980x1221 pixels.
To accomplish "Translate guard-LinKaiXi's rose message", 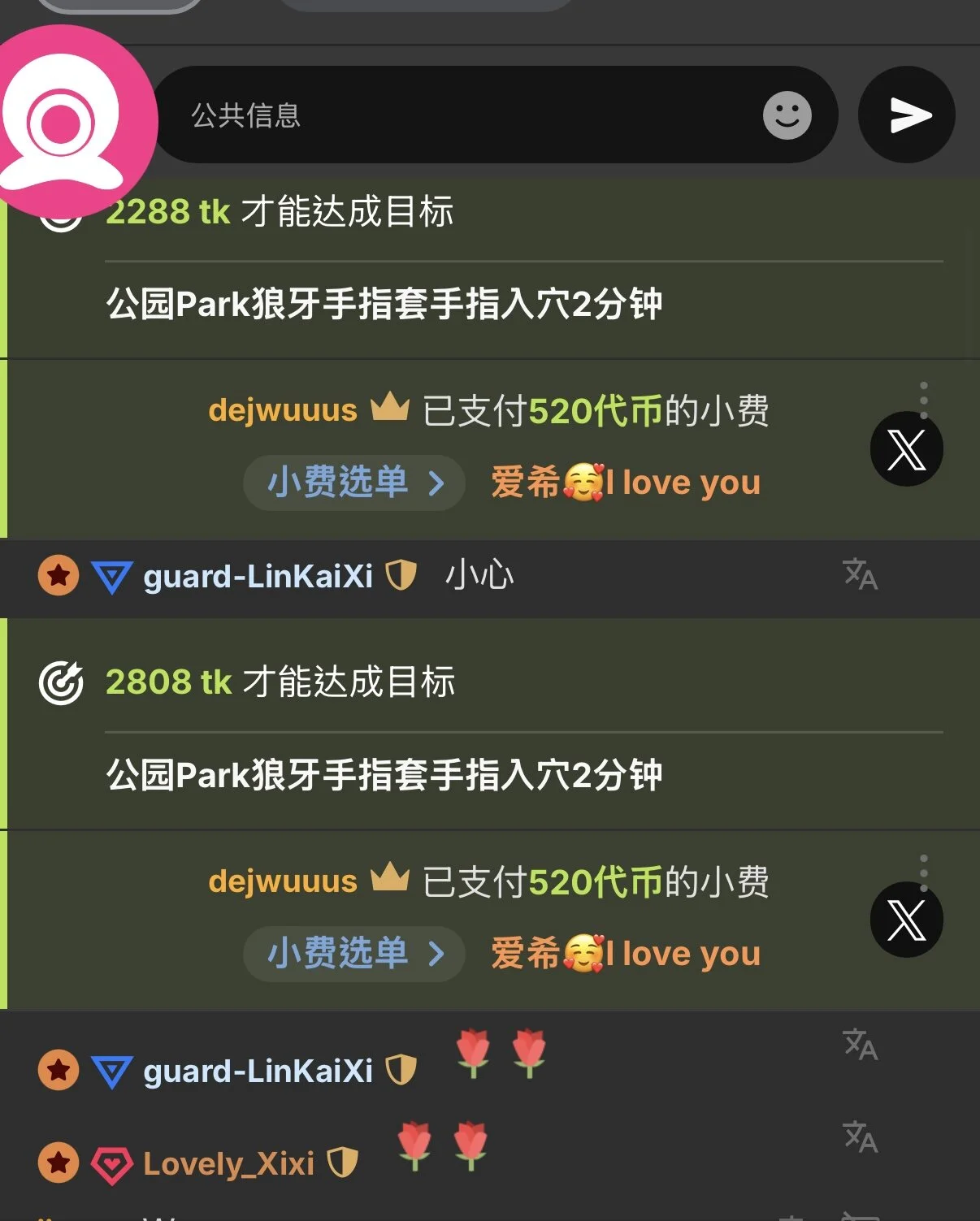I will click(x=860, y=1045).
